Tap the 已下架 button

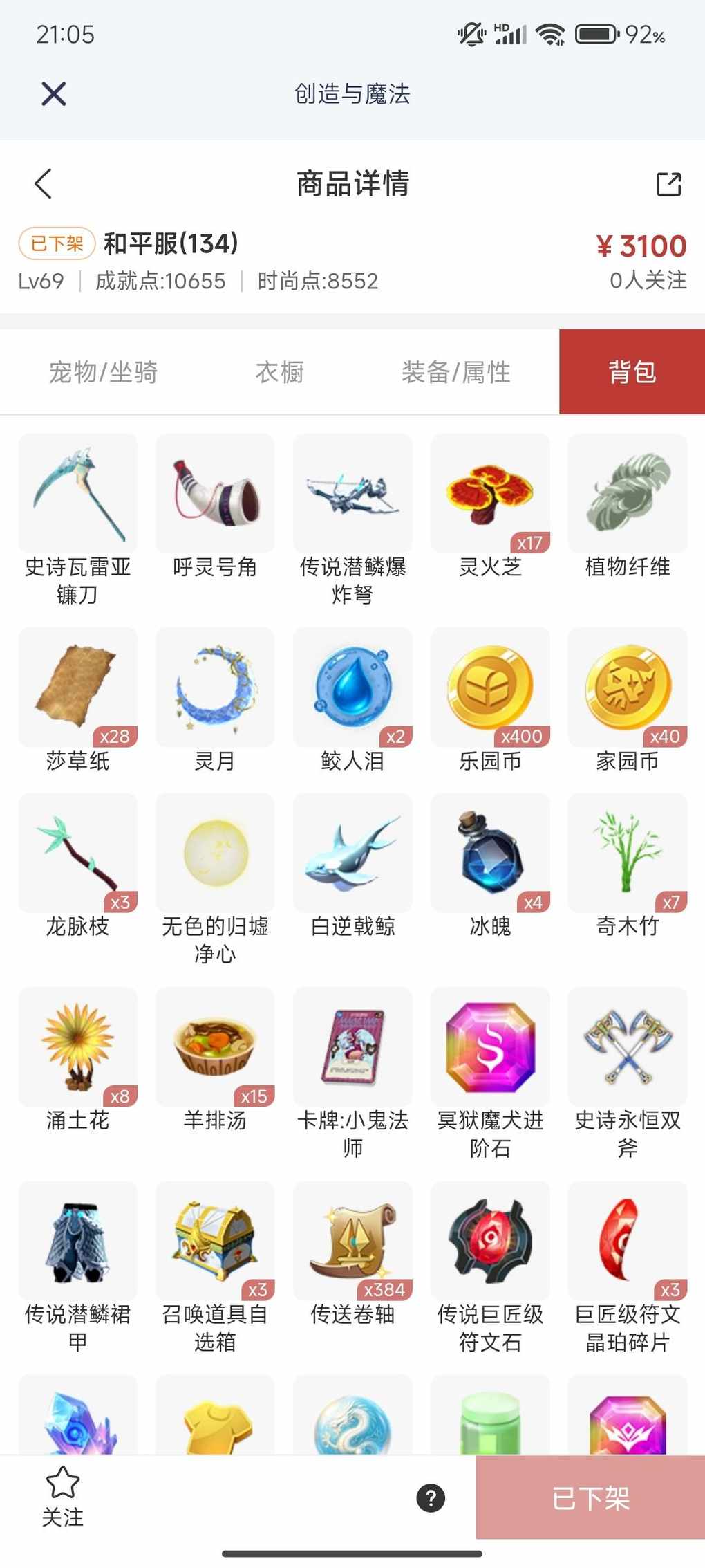(x=590, y=1498)
